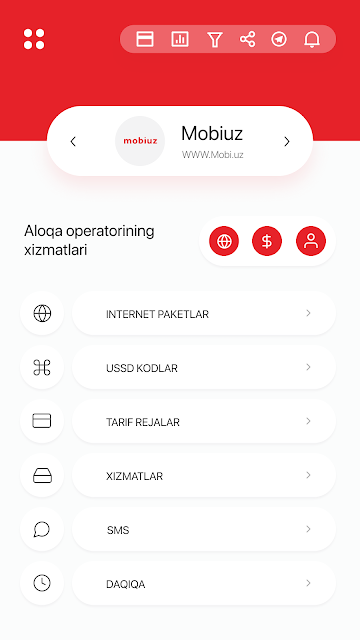Switch to next operator with right arrow

coord(287,142)
